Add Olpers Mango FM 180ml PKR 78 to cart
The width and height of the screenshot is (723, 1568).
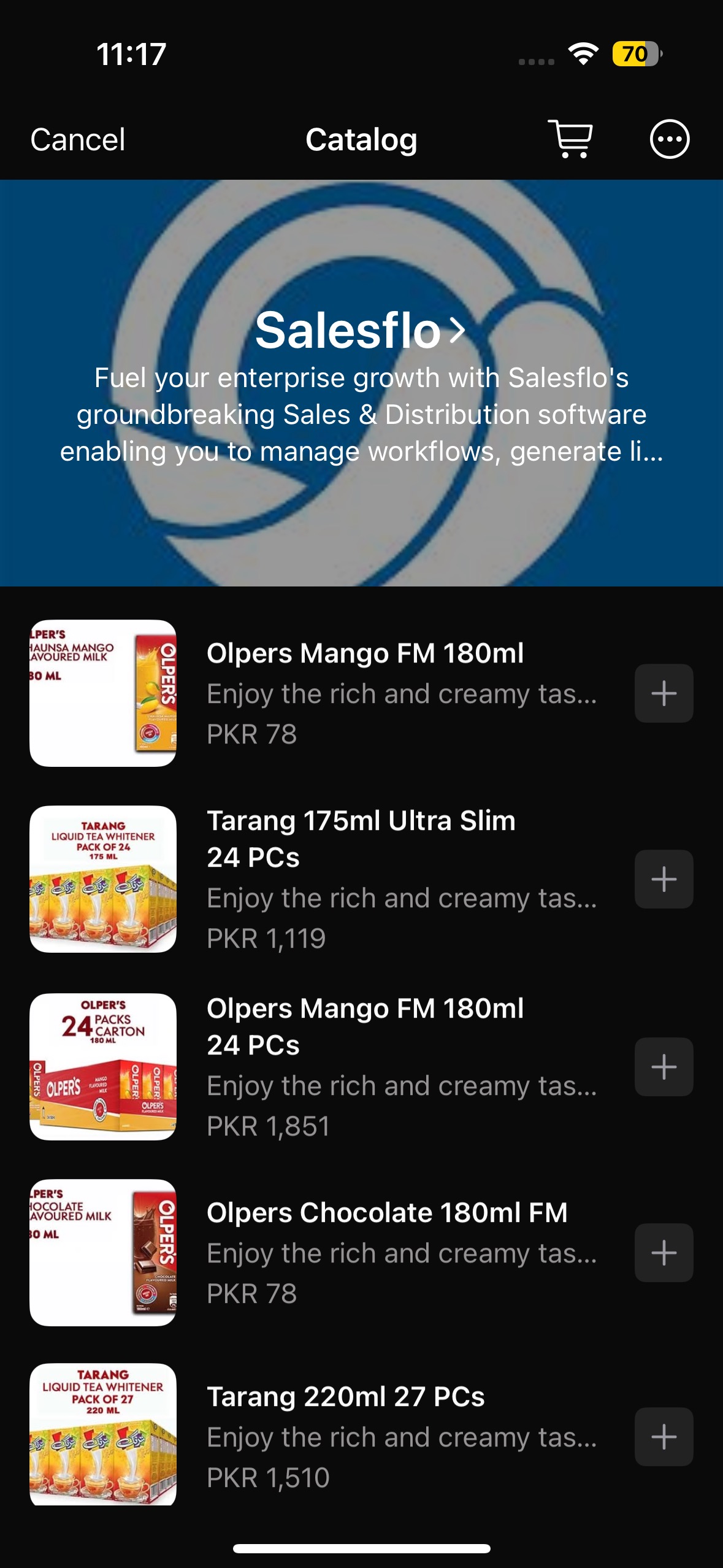(x=664, y=693)
